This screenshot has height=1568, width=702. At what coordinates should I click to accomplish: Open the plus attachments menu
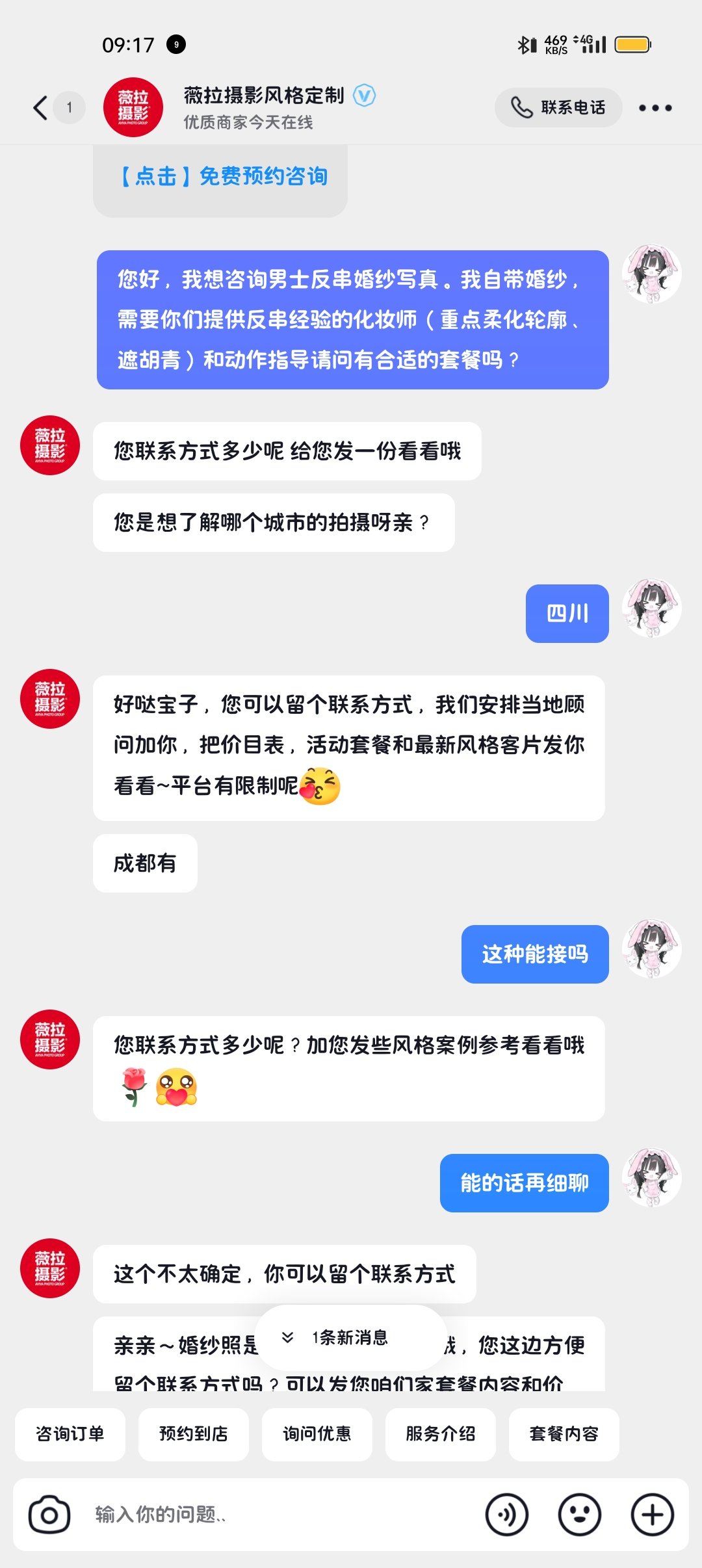point(652,1515)
